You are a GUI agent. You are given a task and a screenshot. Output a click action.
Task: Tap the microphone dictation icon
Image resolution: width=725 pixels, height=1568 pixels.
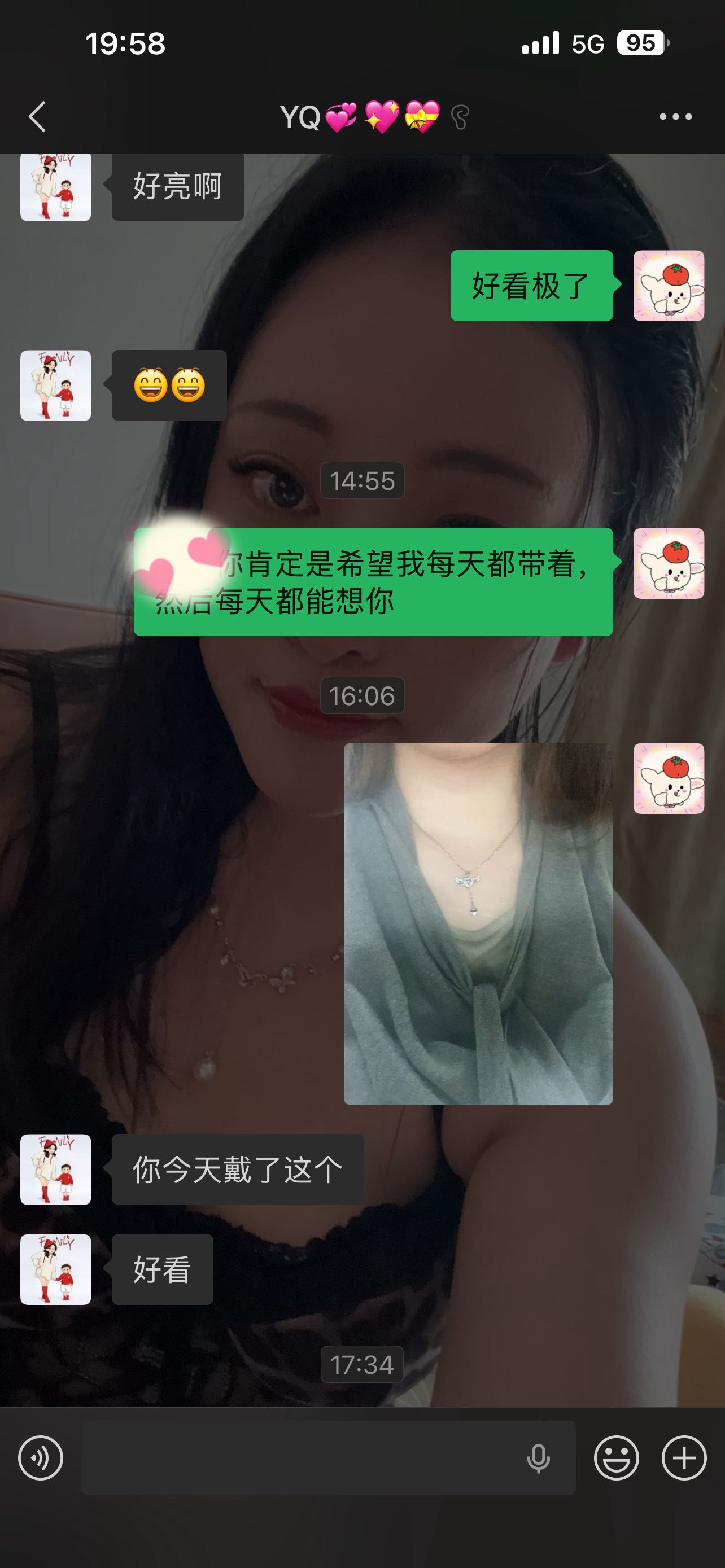[538, 1458]
